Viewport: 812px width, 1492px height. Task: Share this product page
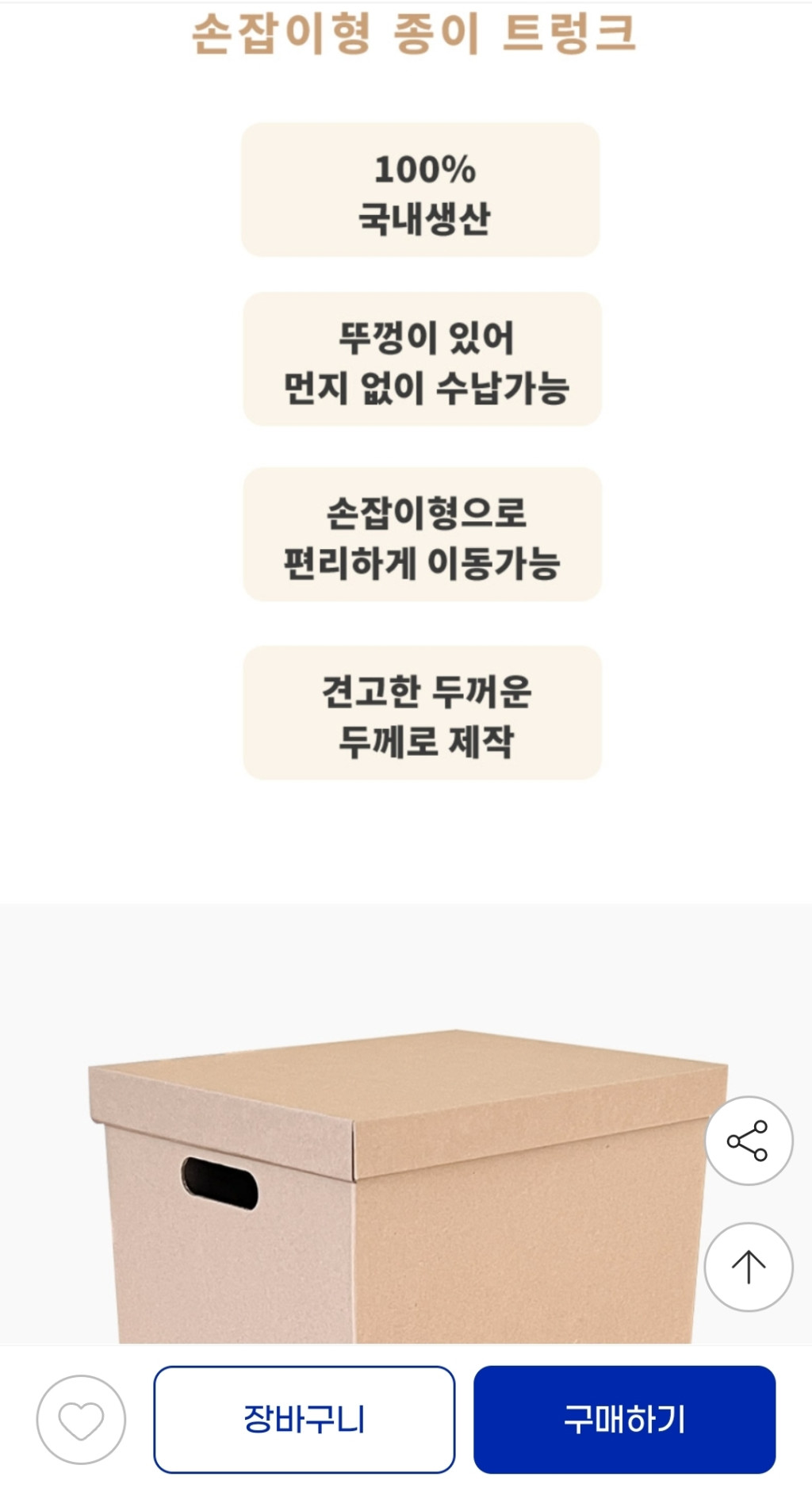(748, 1141)
